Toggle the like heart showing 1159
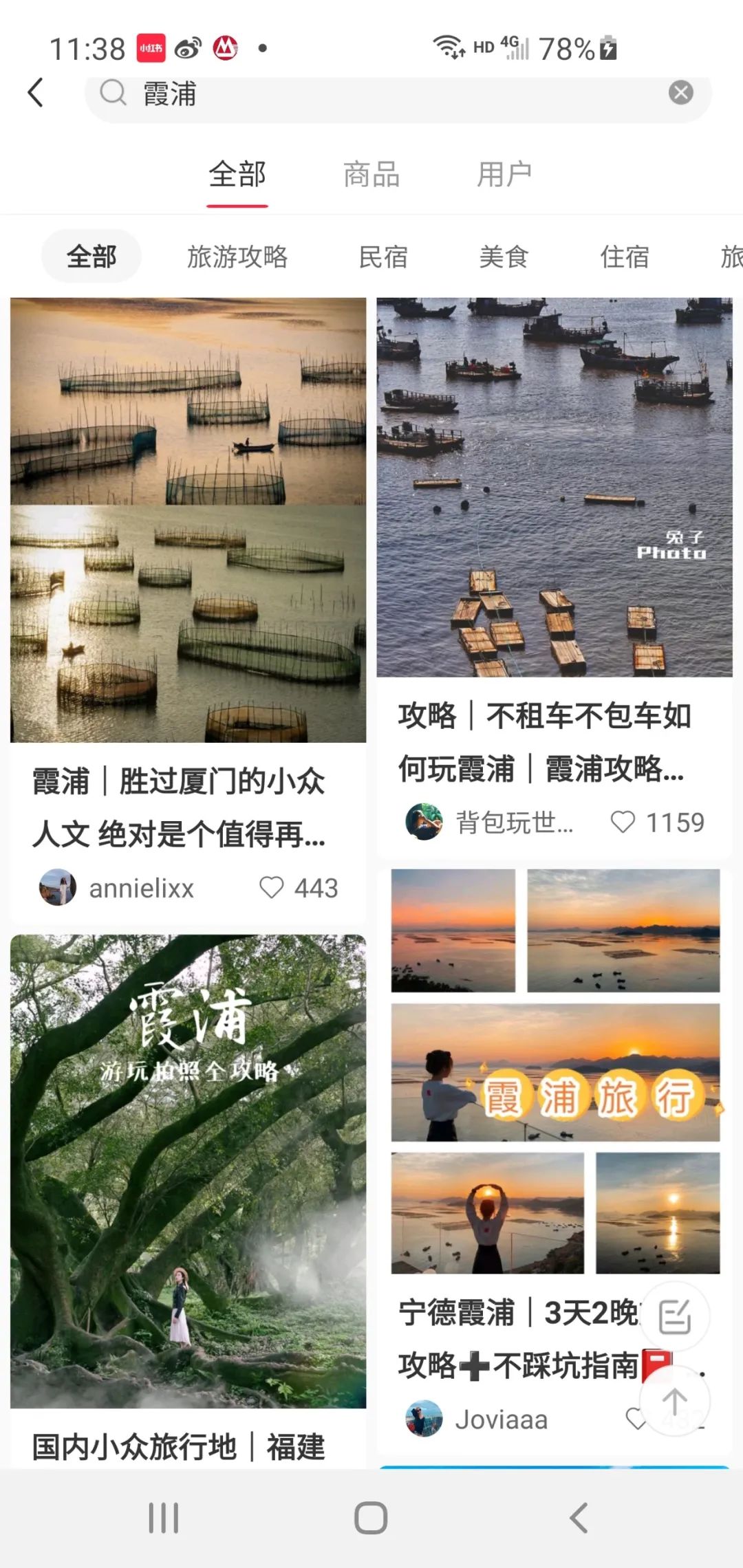Viewport: 743px width, 1568px height. click(623, 821)
